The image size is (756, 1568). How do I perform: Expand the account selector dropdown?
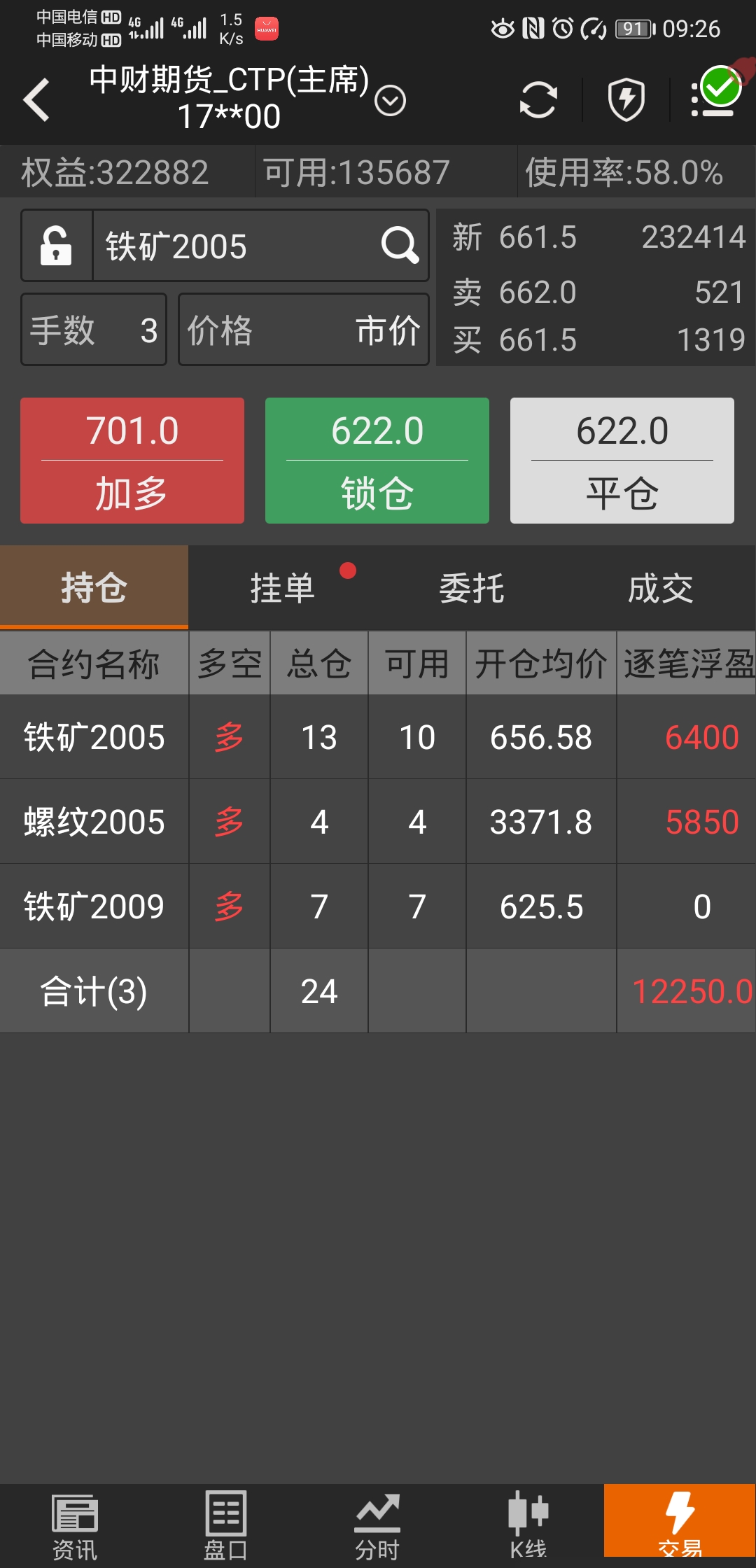click(390, 101)
